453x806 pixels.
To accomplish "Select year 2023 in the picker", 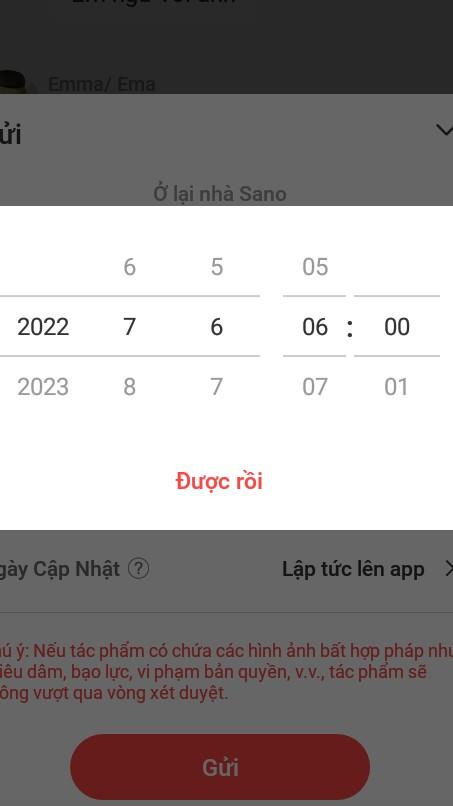I will 43,387.
